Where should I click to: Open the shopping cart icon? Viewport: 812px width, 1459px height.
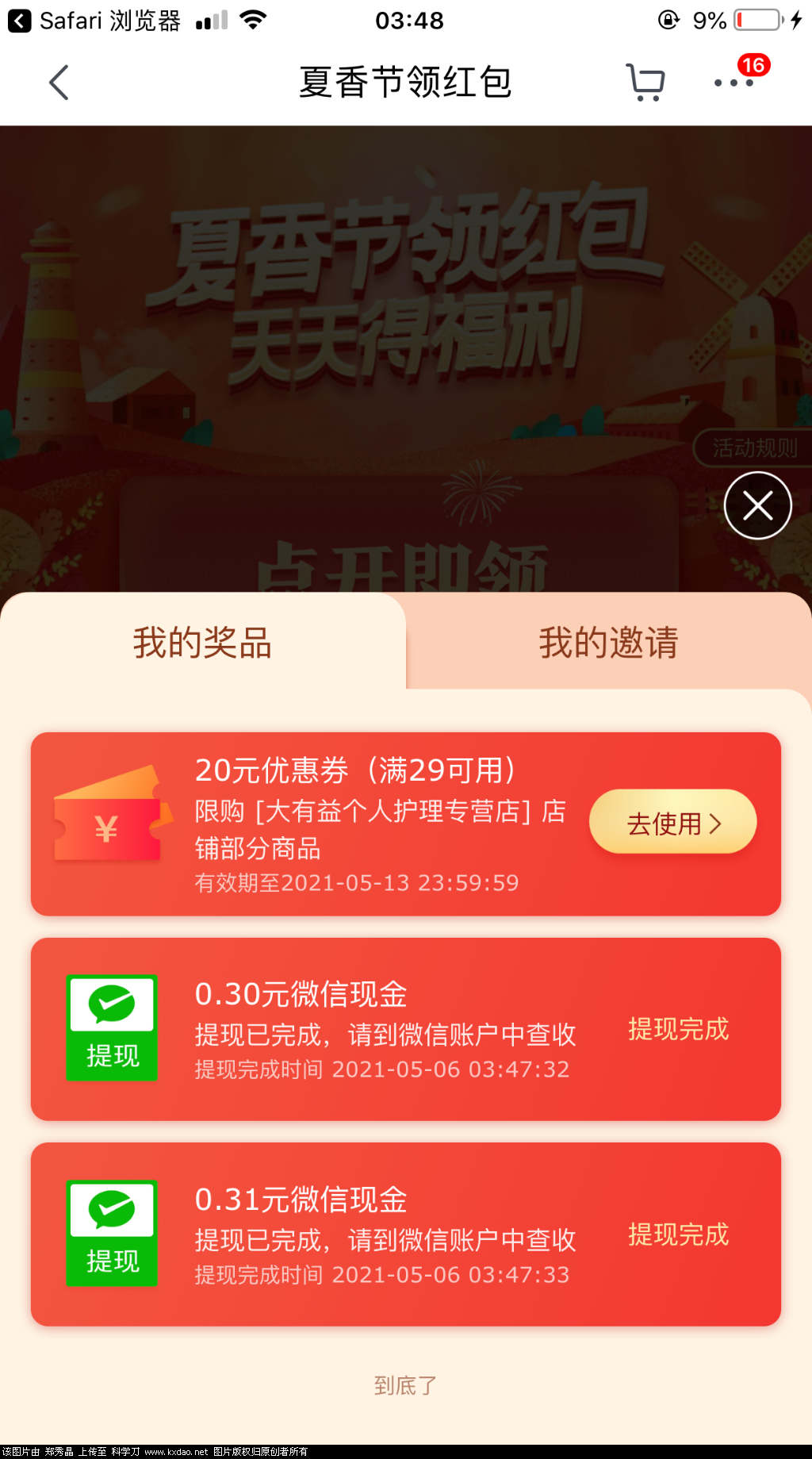click(644, 82)
